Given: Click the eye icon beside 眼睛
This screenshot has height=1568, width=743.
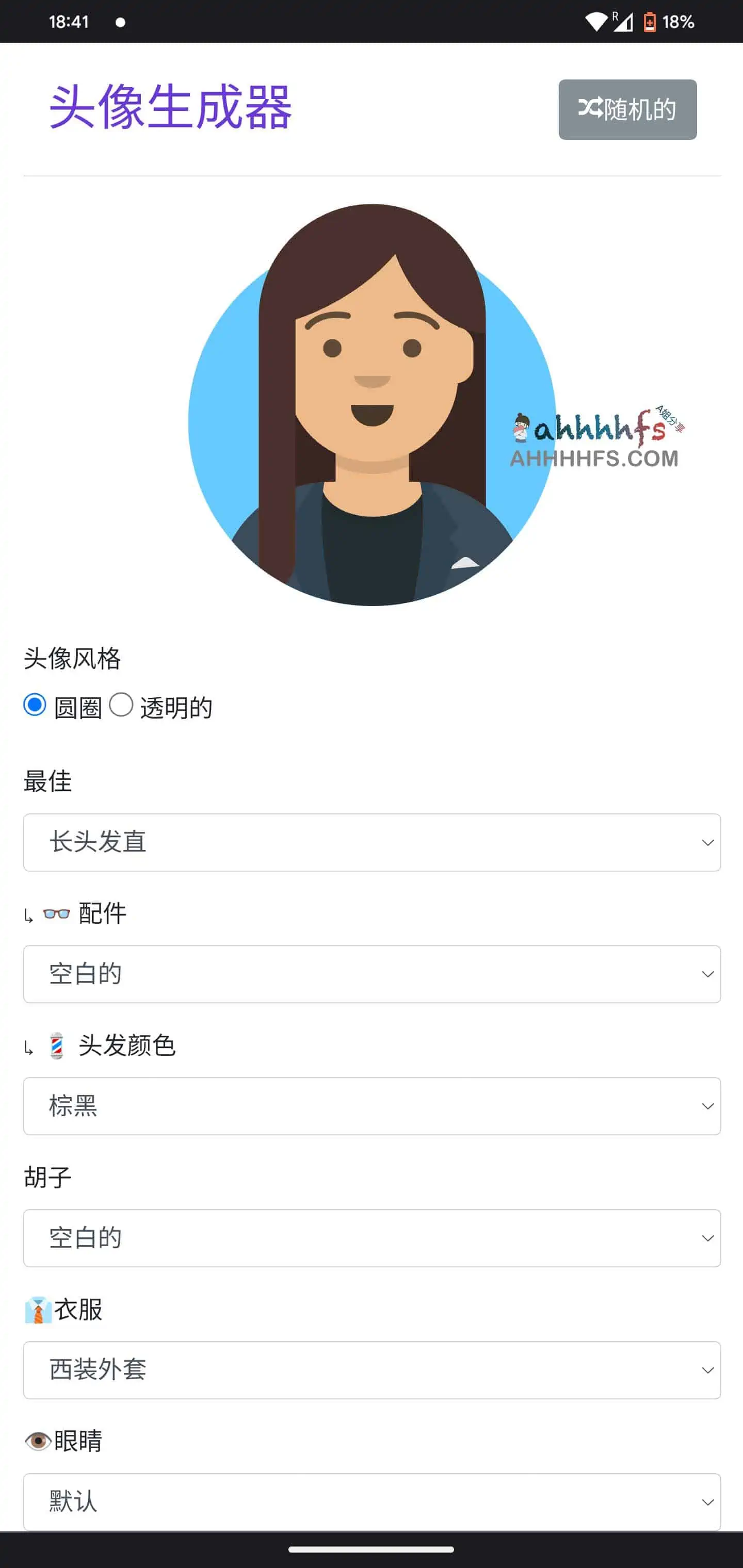Looking at the screenshot, I should 38,1441.
